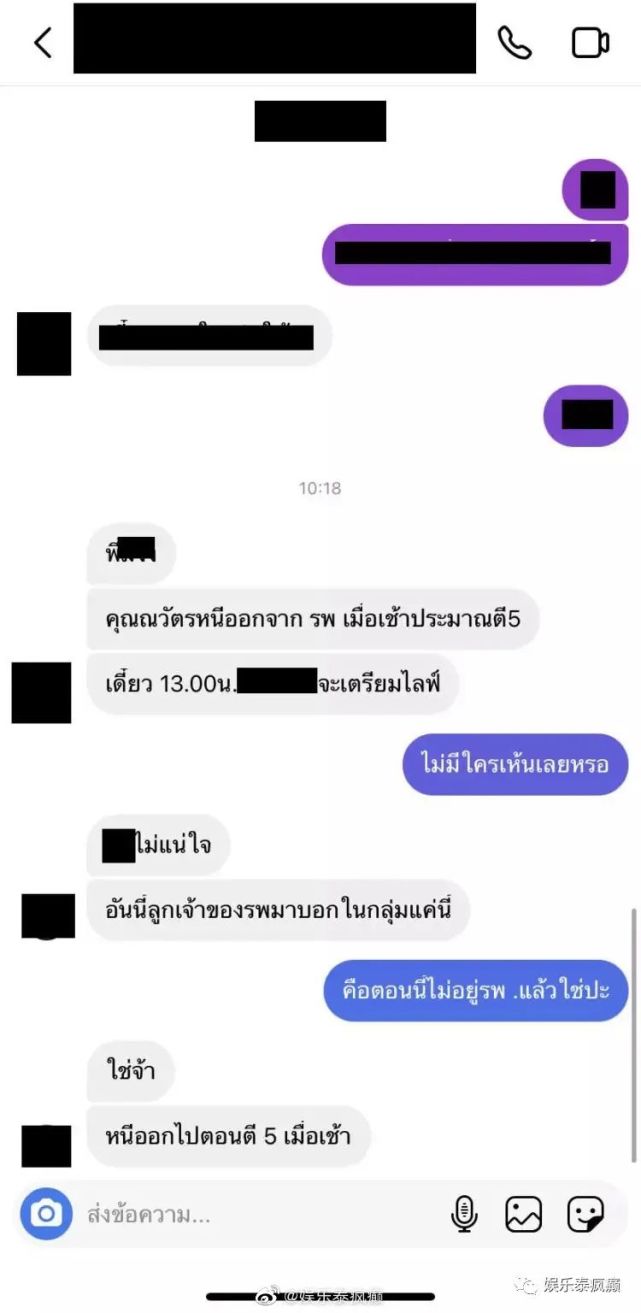
Task: Open the photo gallery picker
Action: [523, 1214]
